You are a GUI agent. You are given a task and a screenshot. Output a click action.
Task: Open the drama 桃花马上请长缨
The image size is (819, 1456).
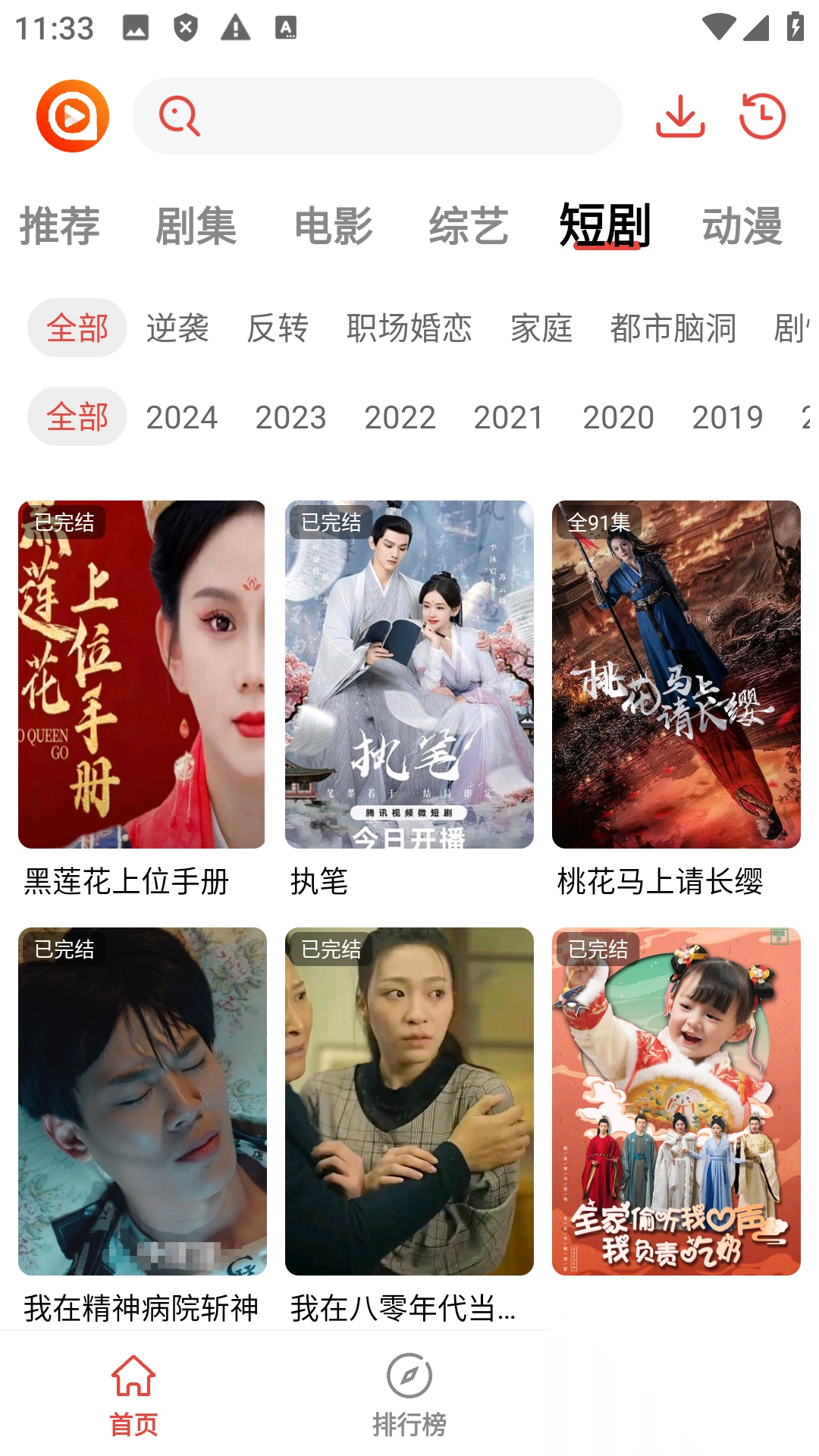click(x=676, y=674)
